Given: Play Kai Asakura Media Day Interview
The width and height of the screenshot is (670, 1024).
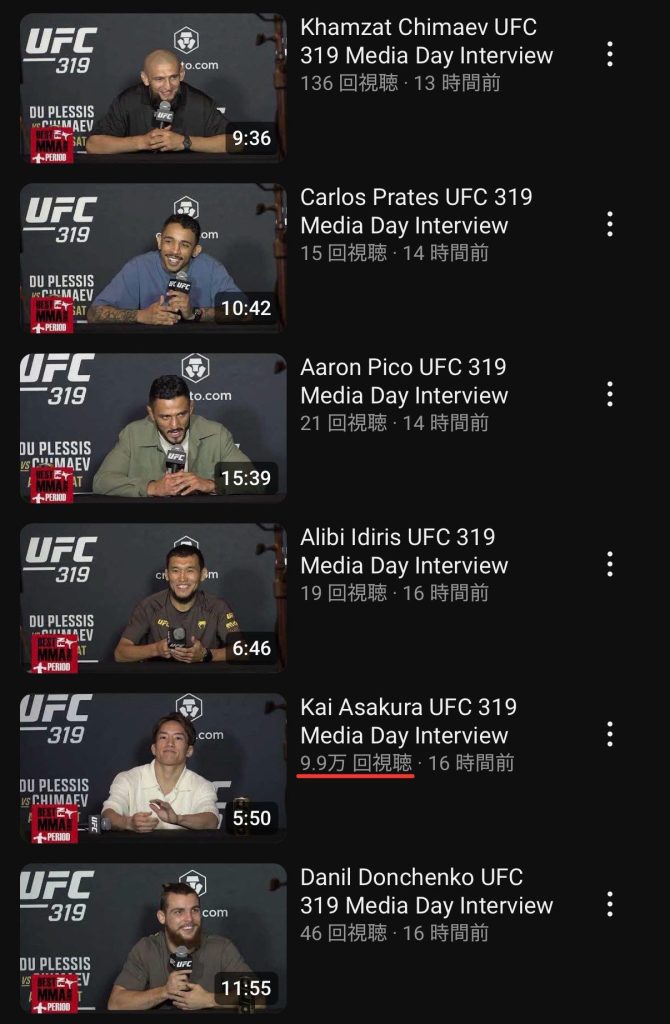Looking at the screenshot, I should [153, 768].
